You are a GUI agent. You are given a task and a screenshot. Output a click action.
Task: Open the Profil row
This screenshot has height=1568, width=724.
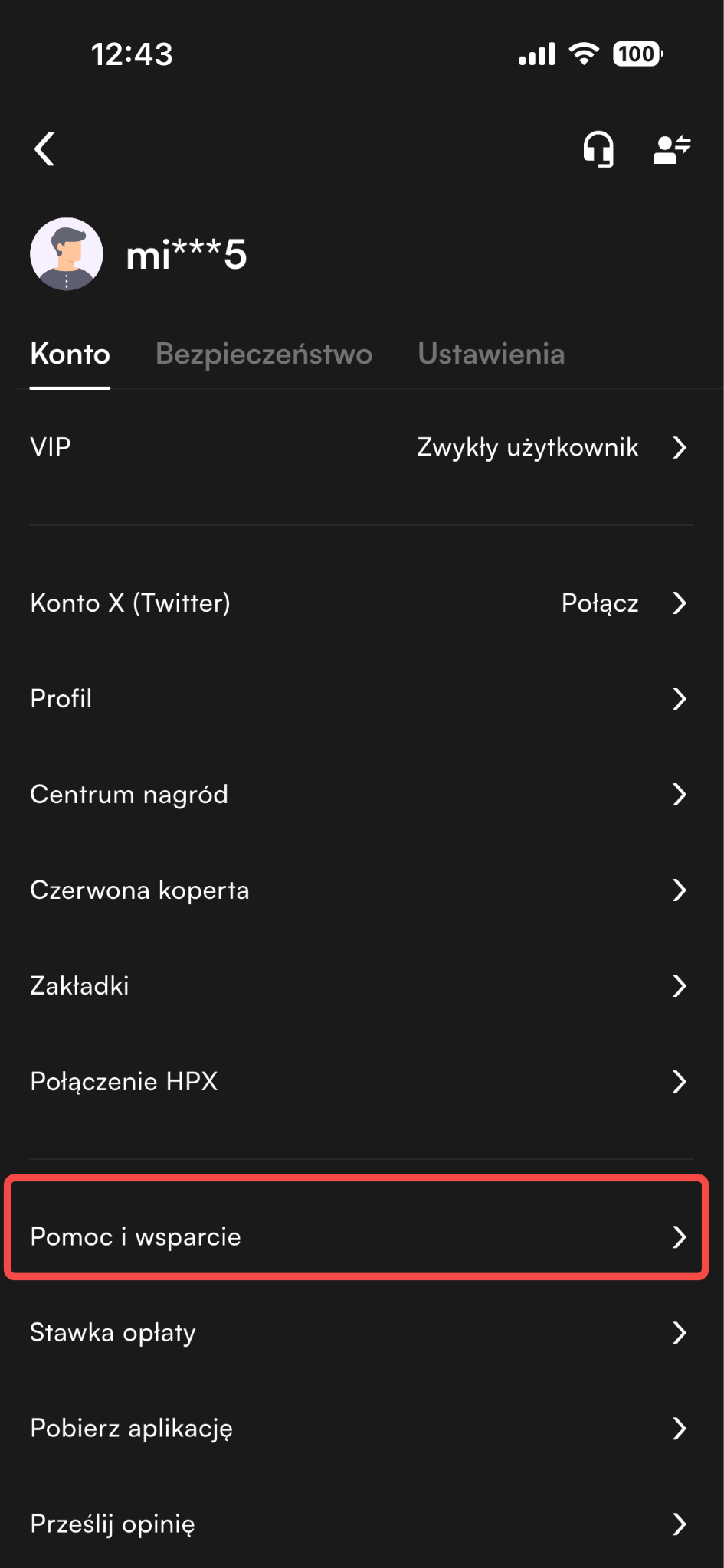(x=362, y=699)
